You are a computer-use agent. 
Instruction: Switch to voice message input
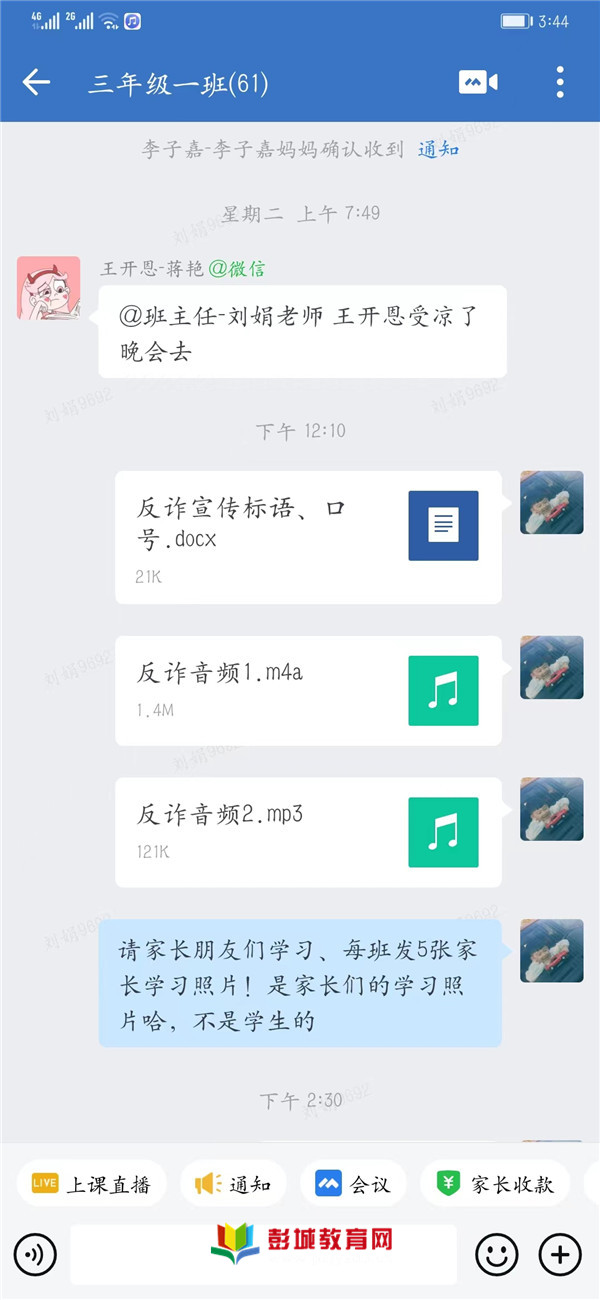point(35,1253)
